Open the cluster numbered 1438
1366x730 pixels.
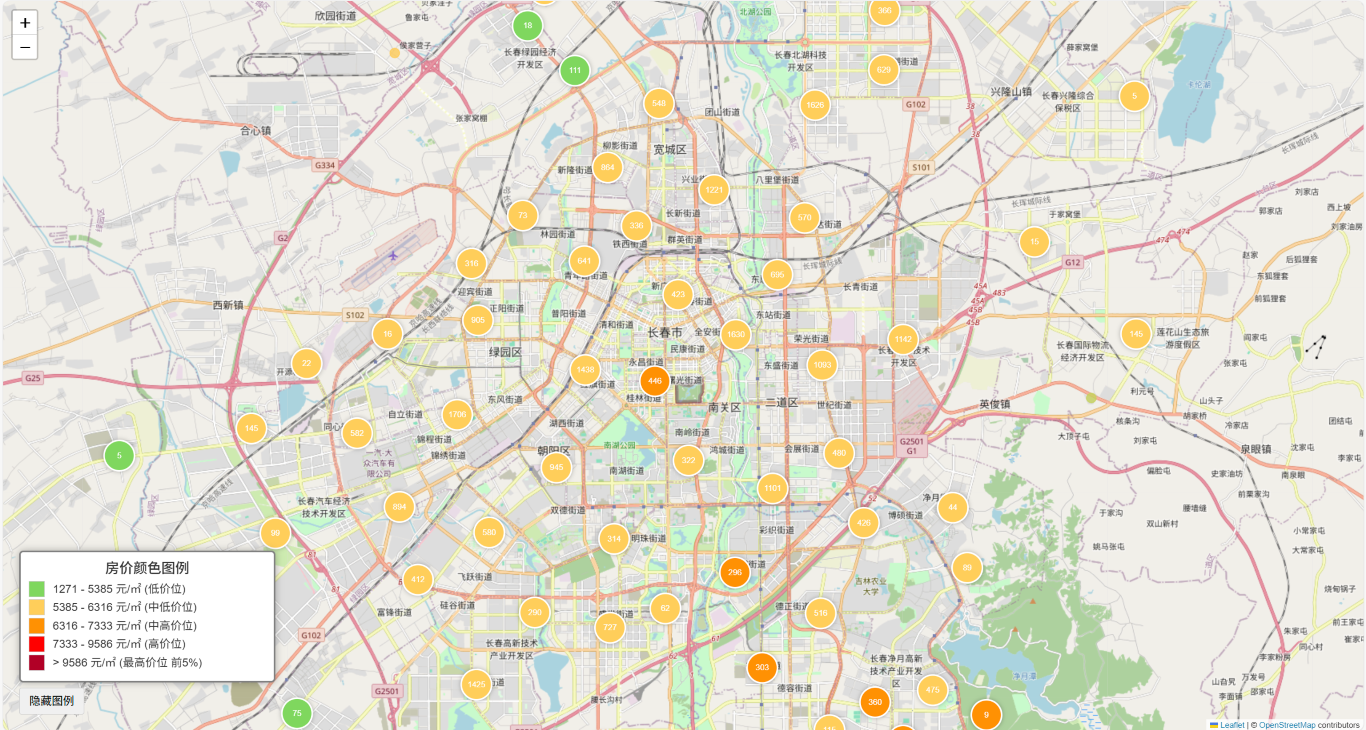tap(586, 370)
